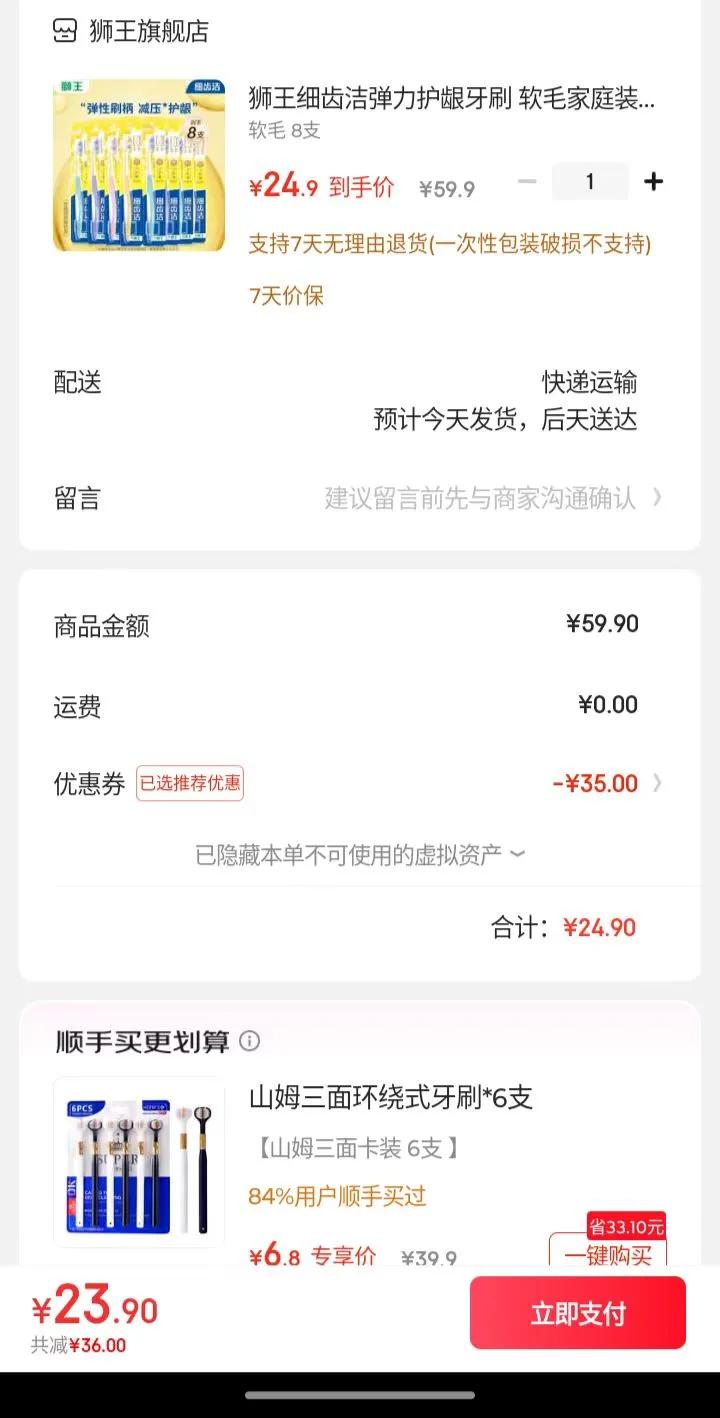Add the 山姆 toothbrush with 一键购买
Screen dimensions: 720x1418
point(607,1254)
